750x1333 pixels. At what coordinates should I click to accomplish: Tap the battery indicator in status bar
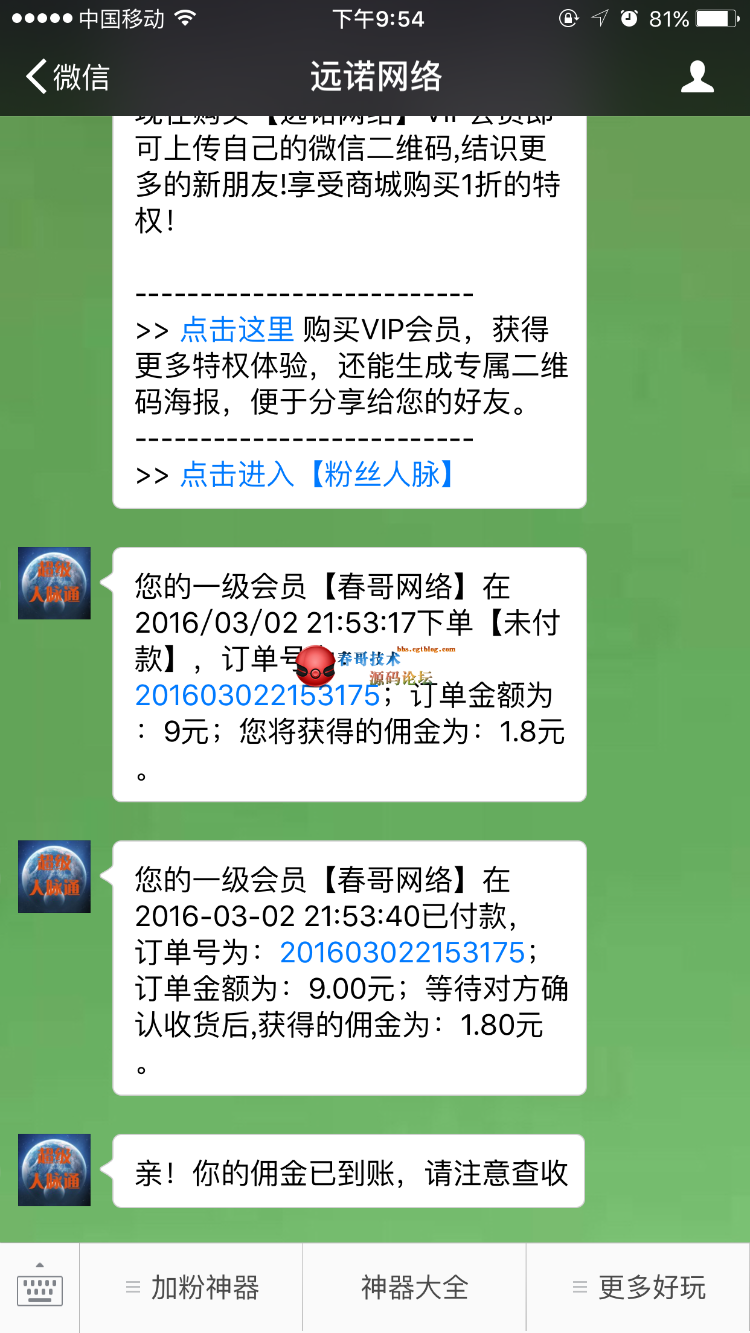[x=716, y=16]
